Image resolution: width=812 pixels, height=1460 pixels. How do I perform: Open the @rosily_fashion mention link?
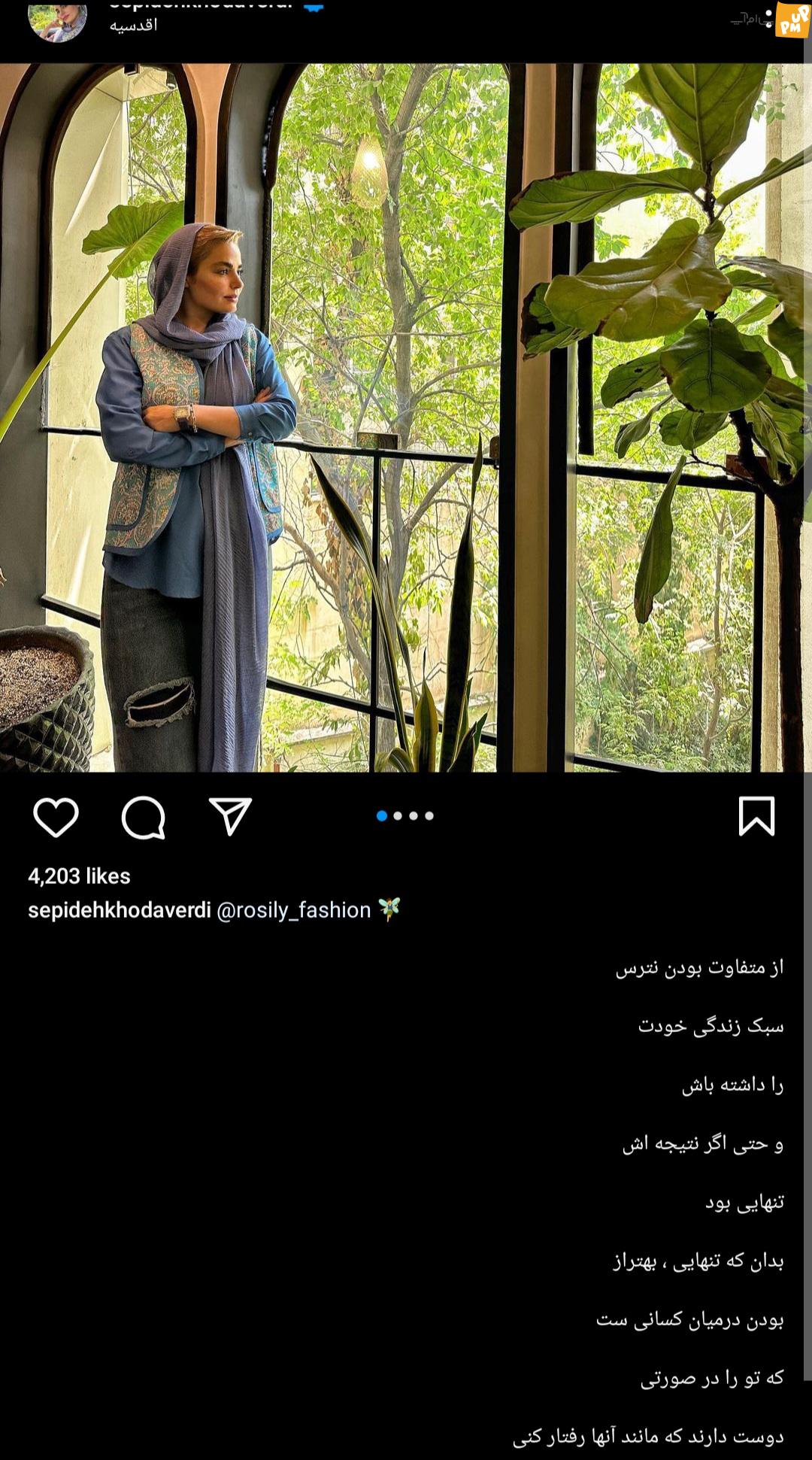pyautogui.click(x=294, y=910)
